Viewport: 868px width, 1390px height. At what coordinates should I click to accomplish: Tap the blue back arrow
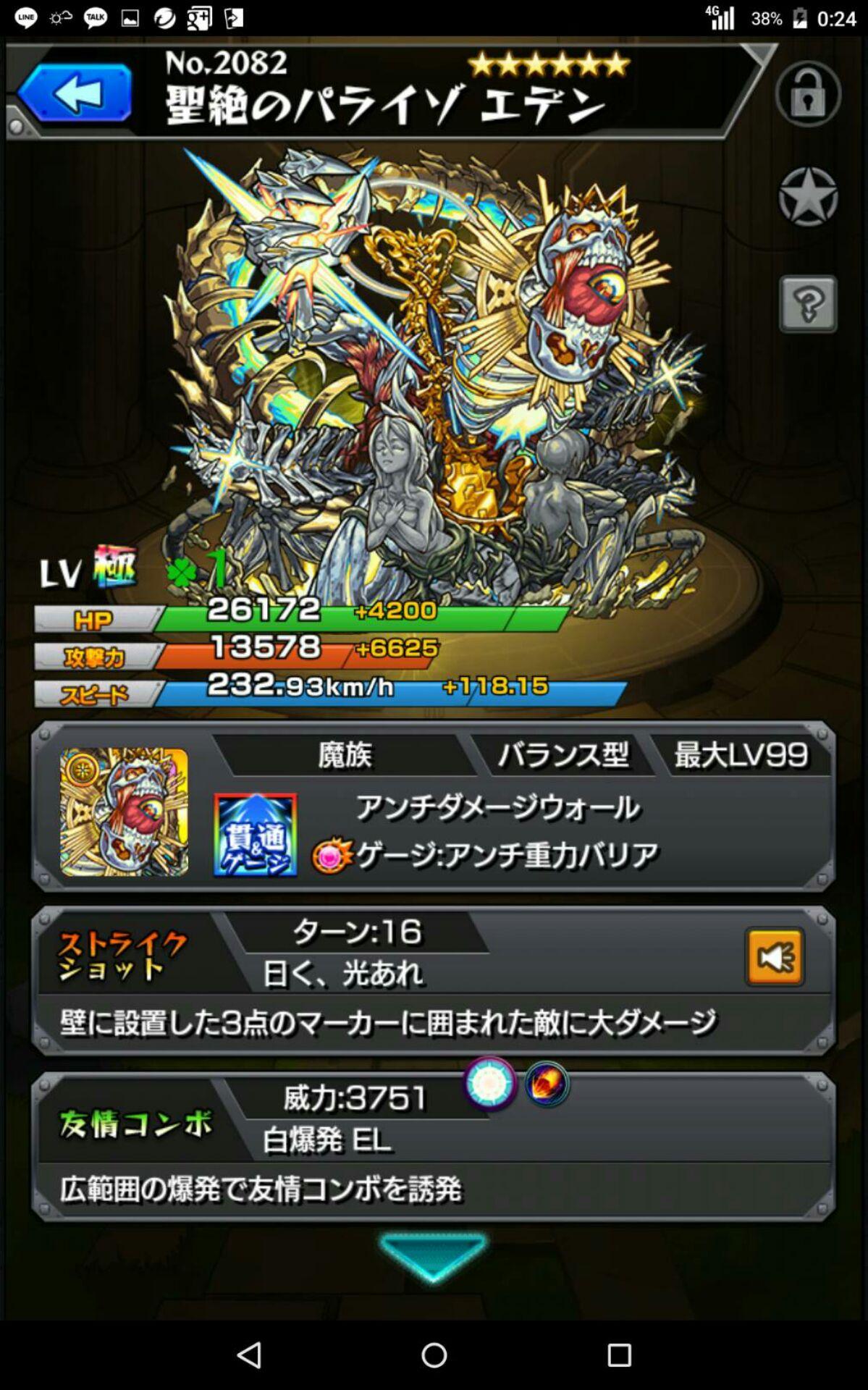(x=75, y=92)
